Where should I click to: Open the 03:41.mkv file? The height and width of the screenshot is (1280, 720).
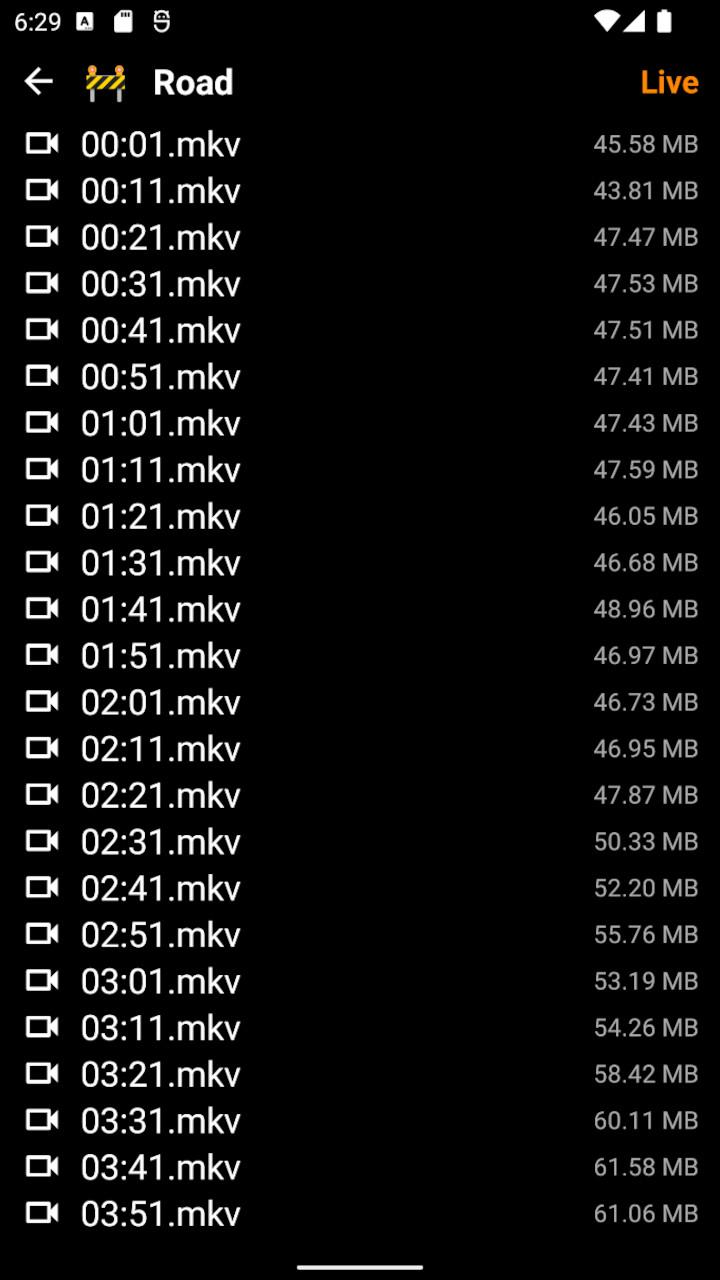click(x=160, y=1167)
